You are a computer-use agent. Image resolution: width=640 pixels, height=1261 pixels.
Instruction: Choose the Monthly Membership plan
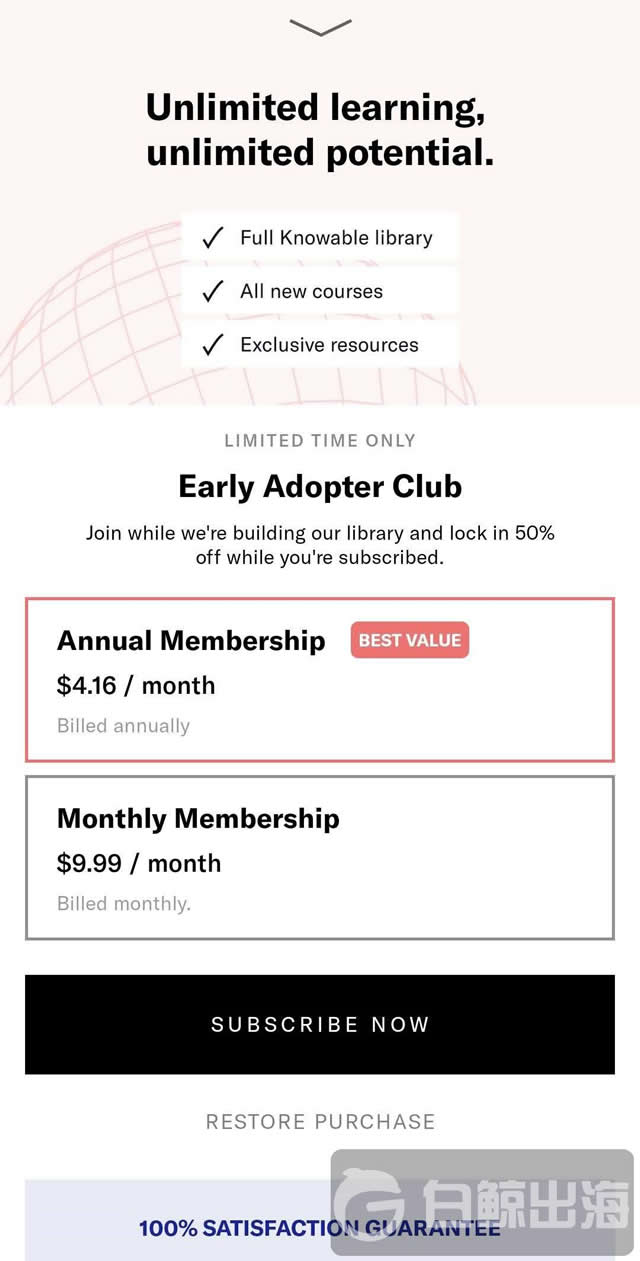319,858
